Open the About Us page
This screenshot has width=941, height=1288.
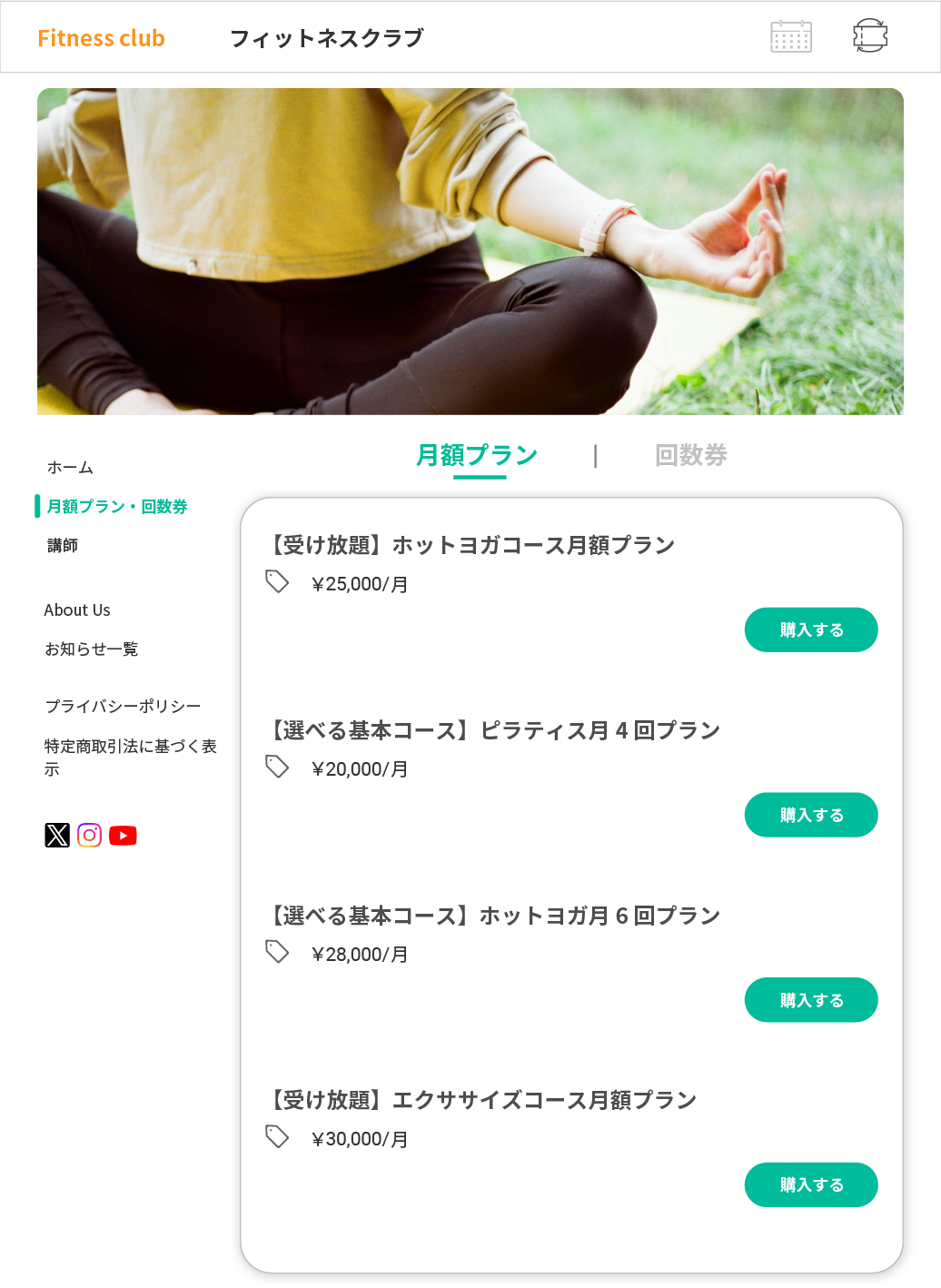pos(77,609)
